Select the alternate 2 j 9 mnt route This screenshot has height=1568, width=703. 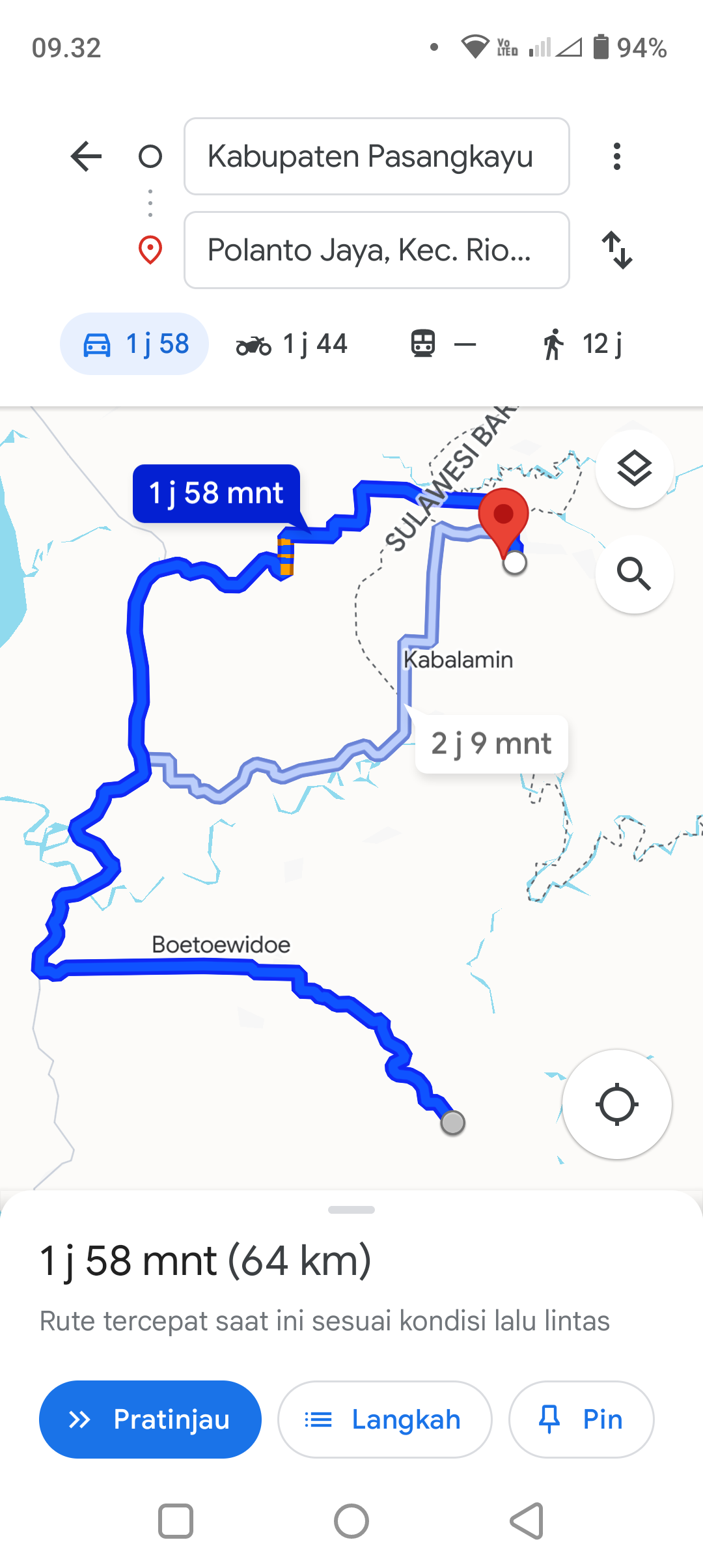coord(491,744)
